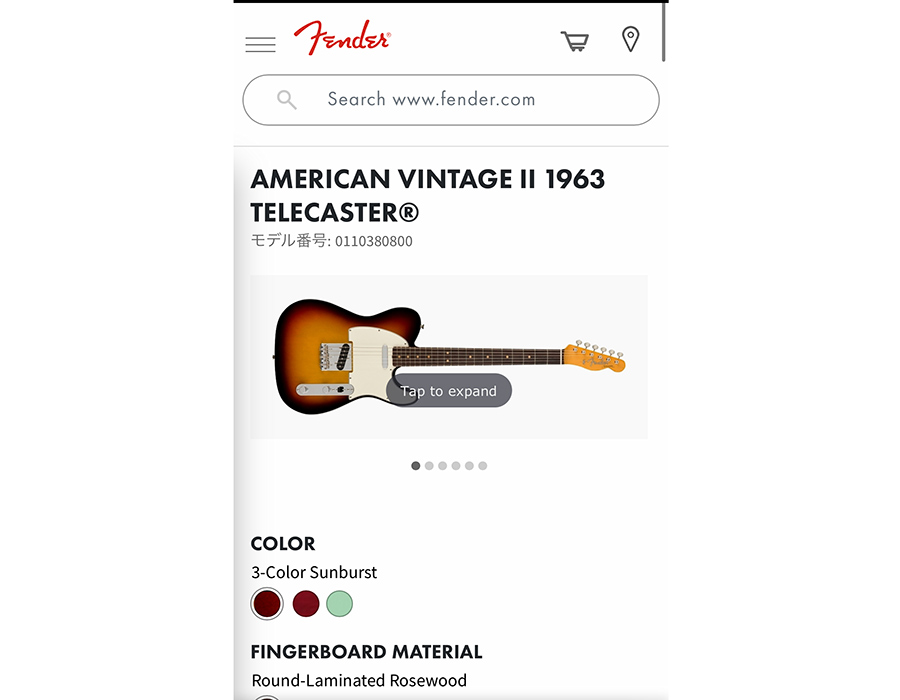Viewport: 900px width, 700px height.
Task: Open the hamburger navigation menu
Action: click(260, 44)
